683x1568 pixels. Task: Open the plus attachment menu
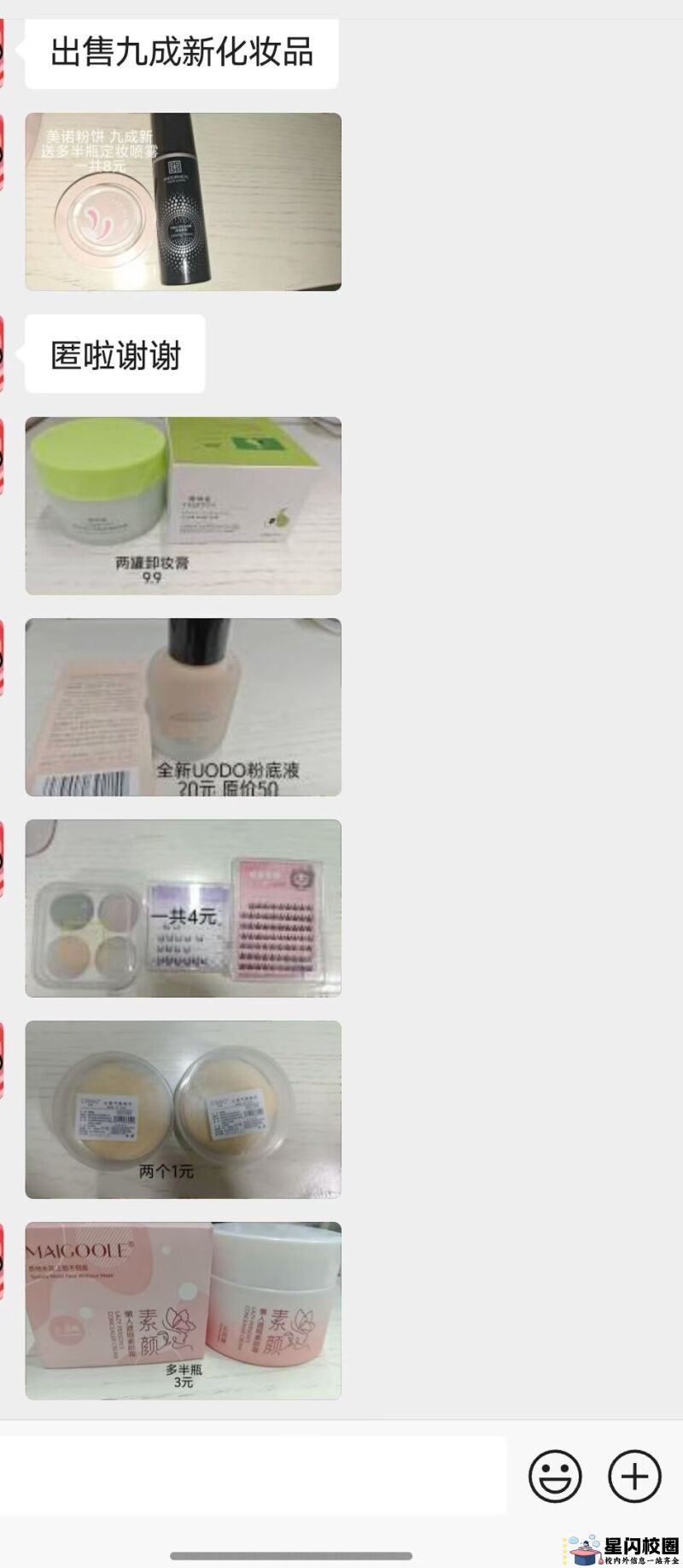tap(634, 1475)
